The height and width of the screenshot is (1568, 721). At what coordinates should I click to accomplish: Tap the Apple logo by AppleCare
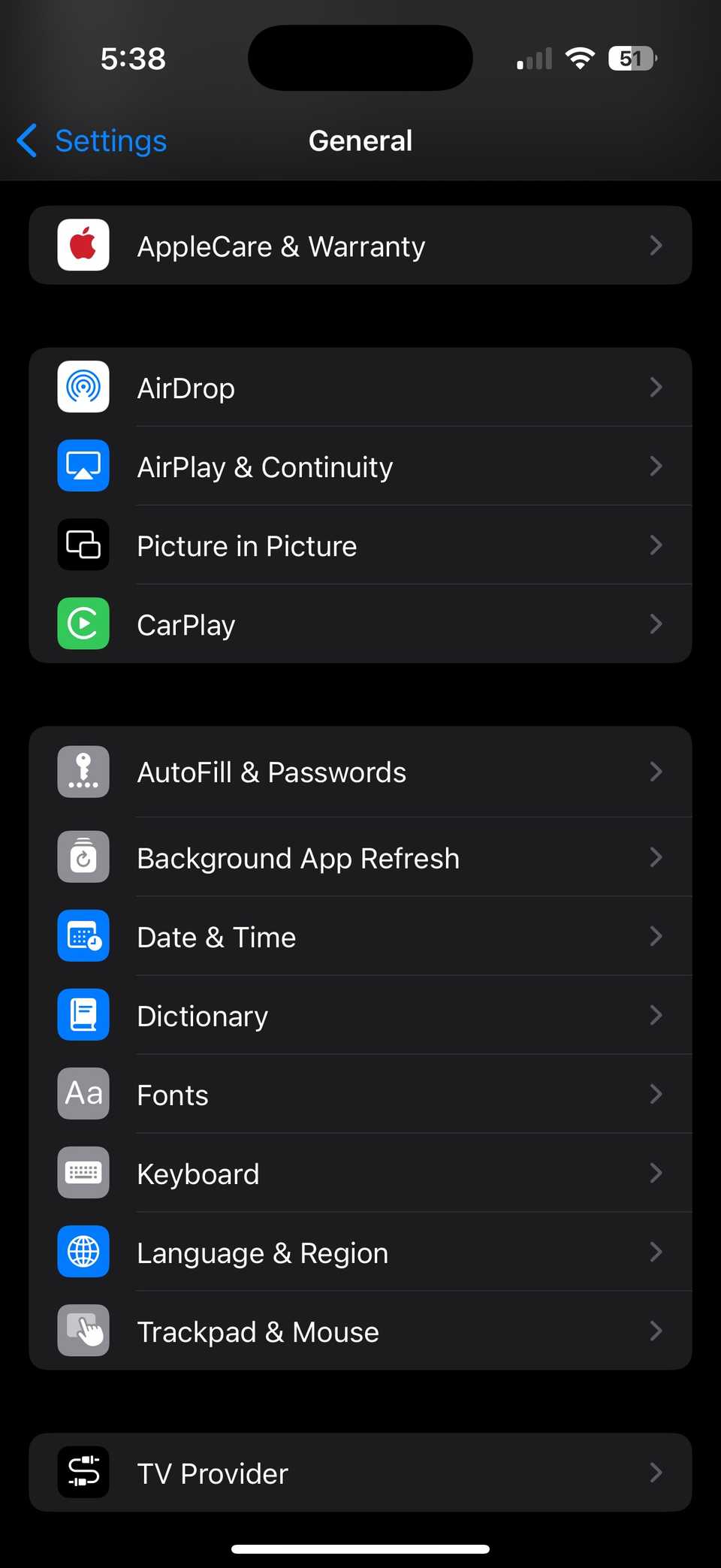click(83, 245)
